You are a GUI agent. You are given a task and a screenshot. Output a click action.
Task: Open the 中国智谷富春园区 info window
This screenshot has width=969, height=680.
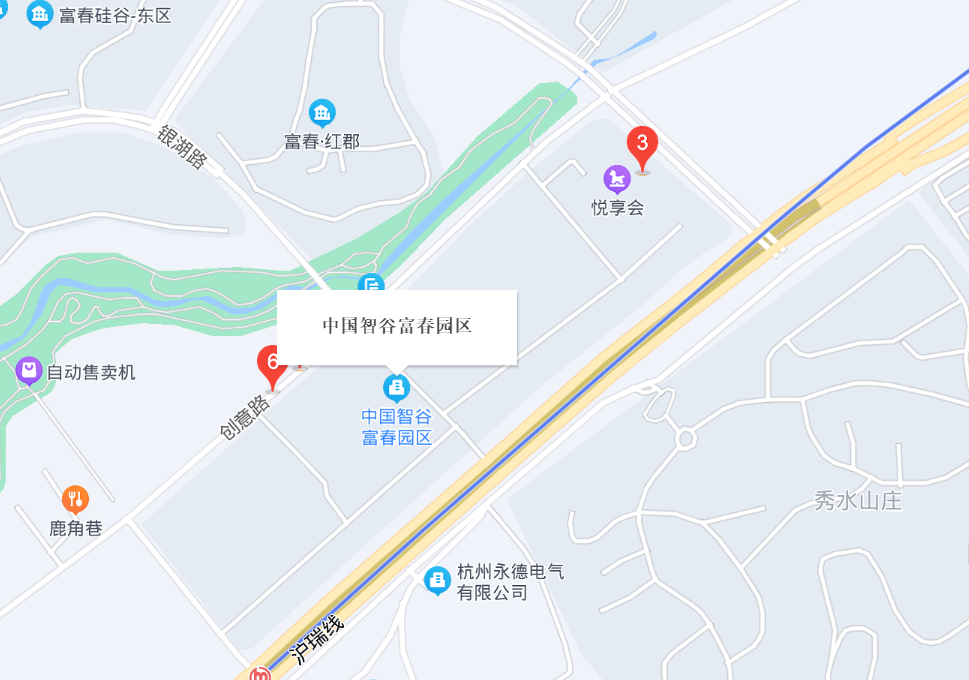click(x=397, y=327)
